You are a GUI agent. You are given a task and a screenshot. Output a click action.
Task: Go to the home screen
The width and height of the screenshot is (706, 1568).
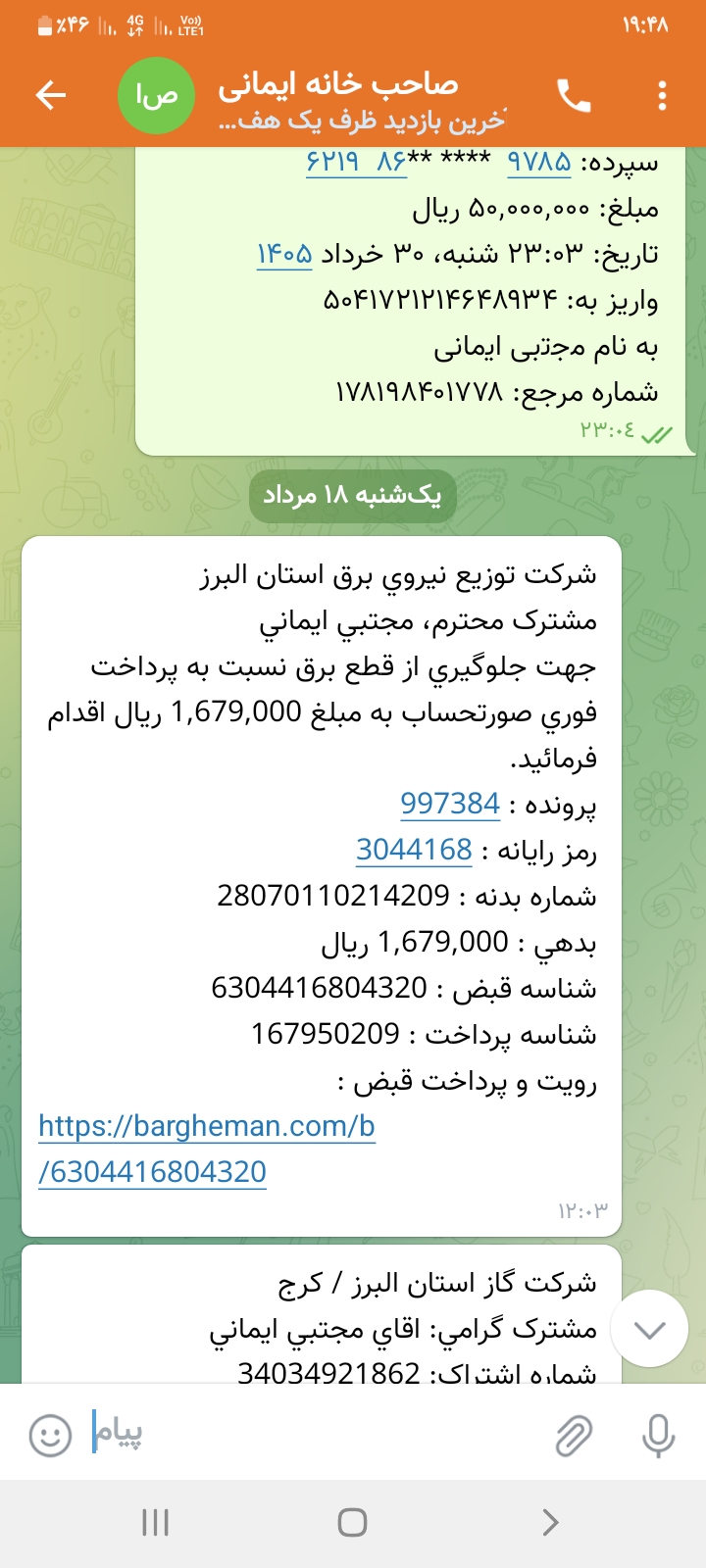click(x=352, y=1522)
